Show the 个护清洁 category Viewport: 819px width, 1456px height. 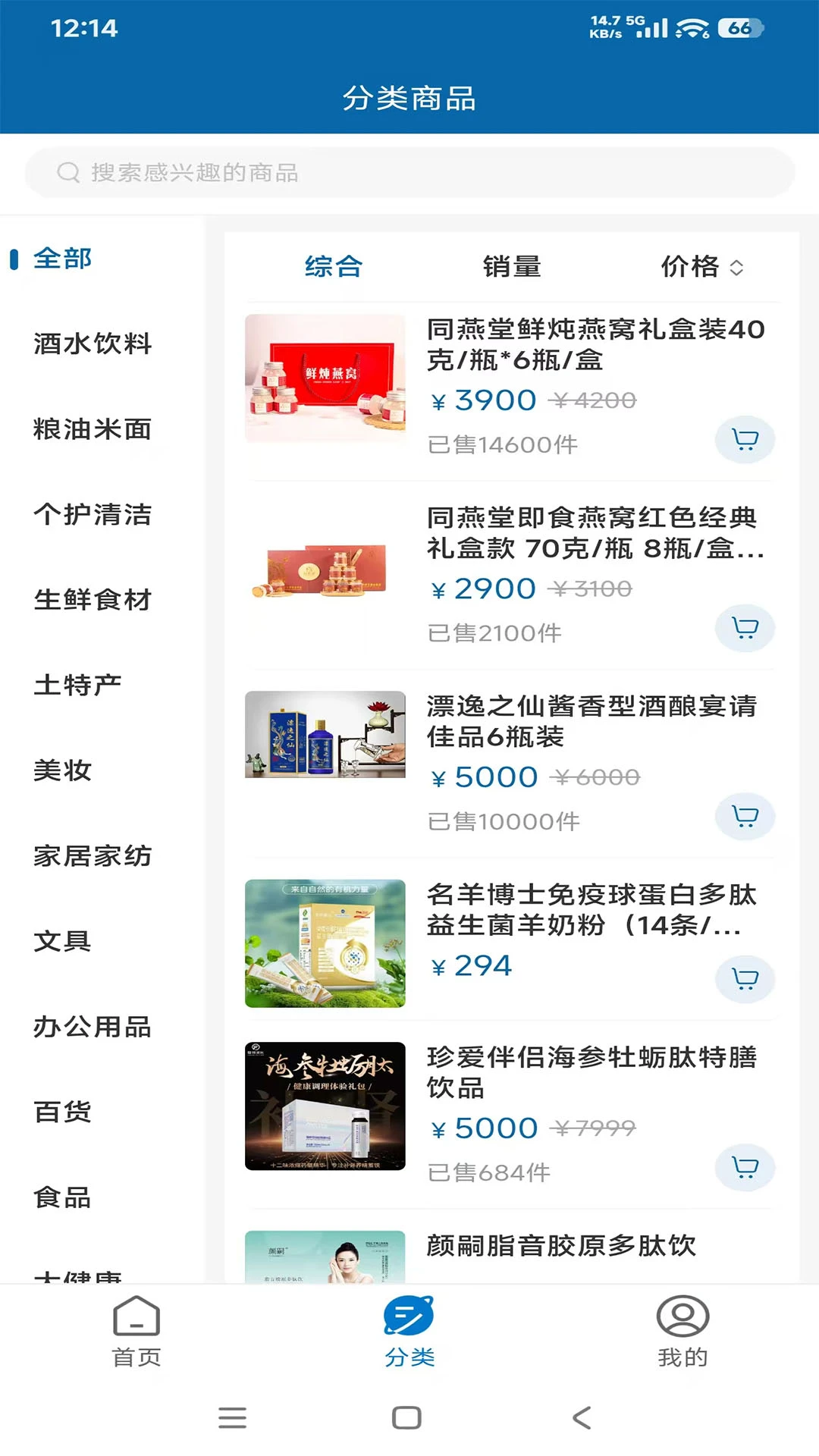click(93, 515)
